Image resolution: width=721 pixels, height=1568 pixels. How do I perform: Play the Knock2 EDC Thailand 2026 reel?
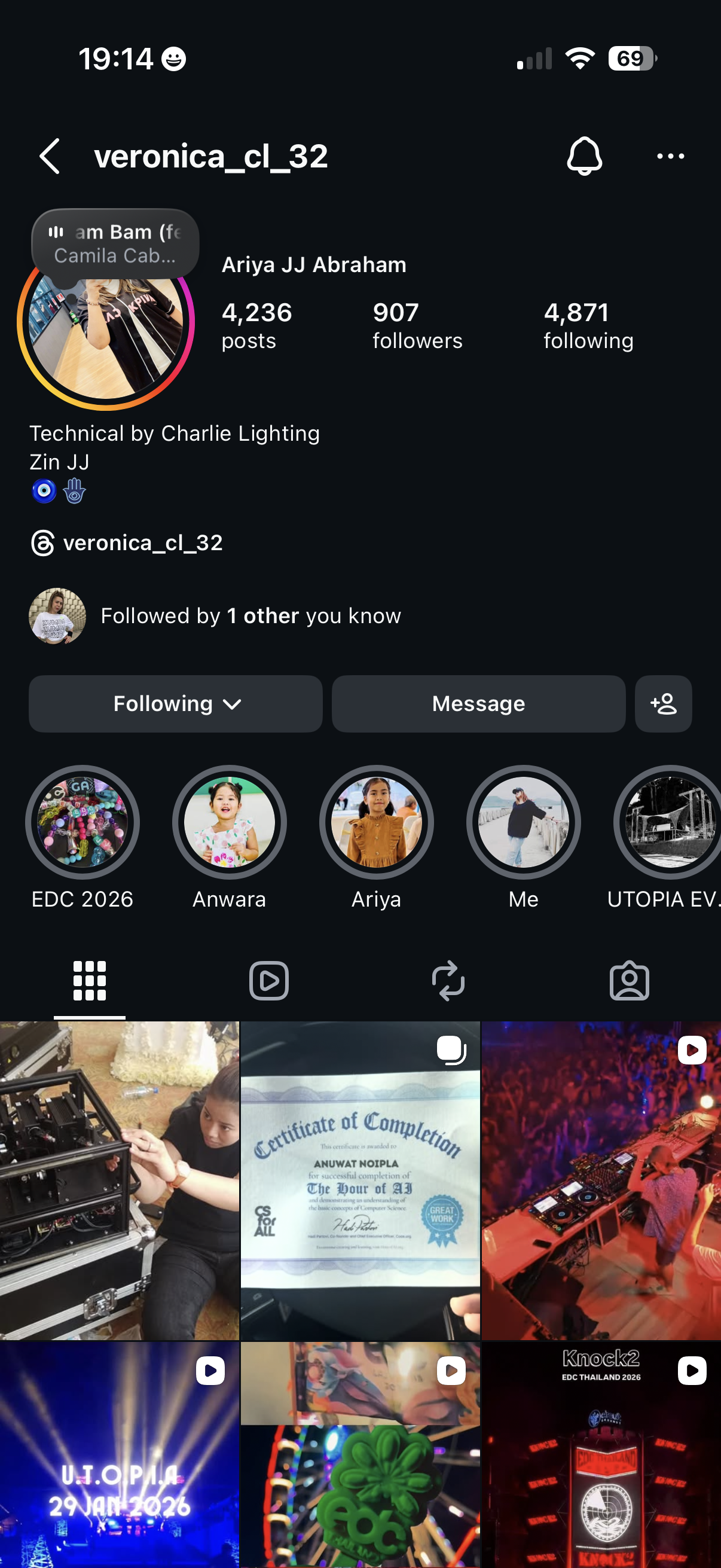601,1455
